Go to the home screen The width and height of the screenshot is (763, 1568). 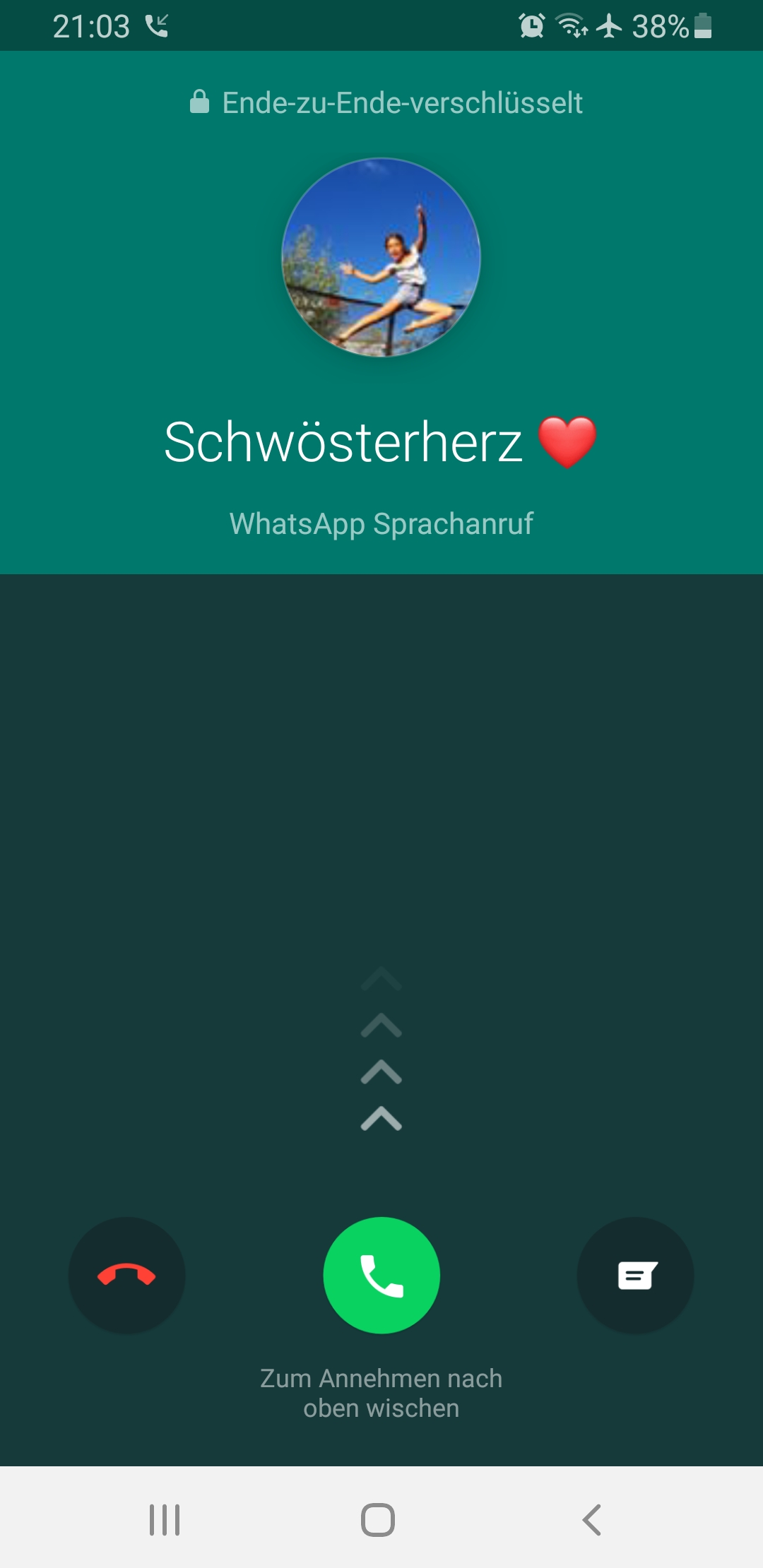(x=378, y=1519)
